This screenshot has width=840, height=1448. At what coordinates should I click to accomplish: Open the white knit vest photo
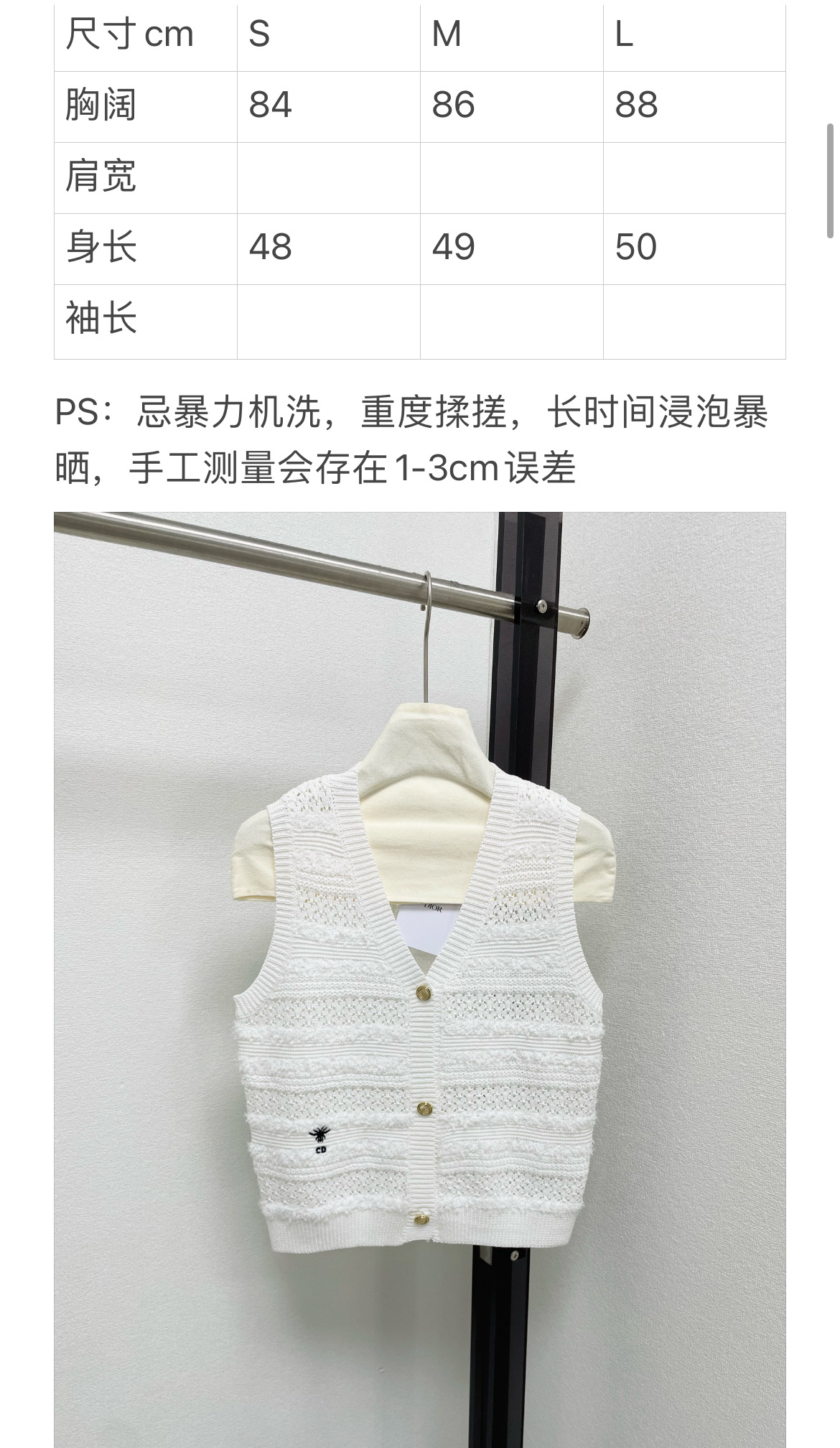(420, 979)
